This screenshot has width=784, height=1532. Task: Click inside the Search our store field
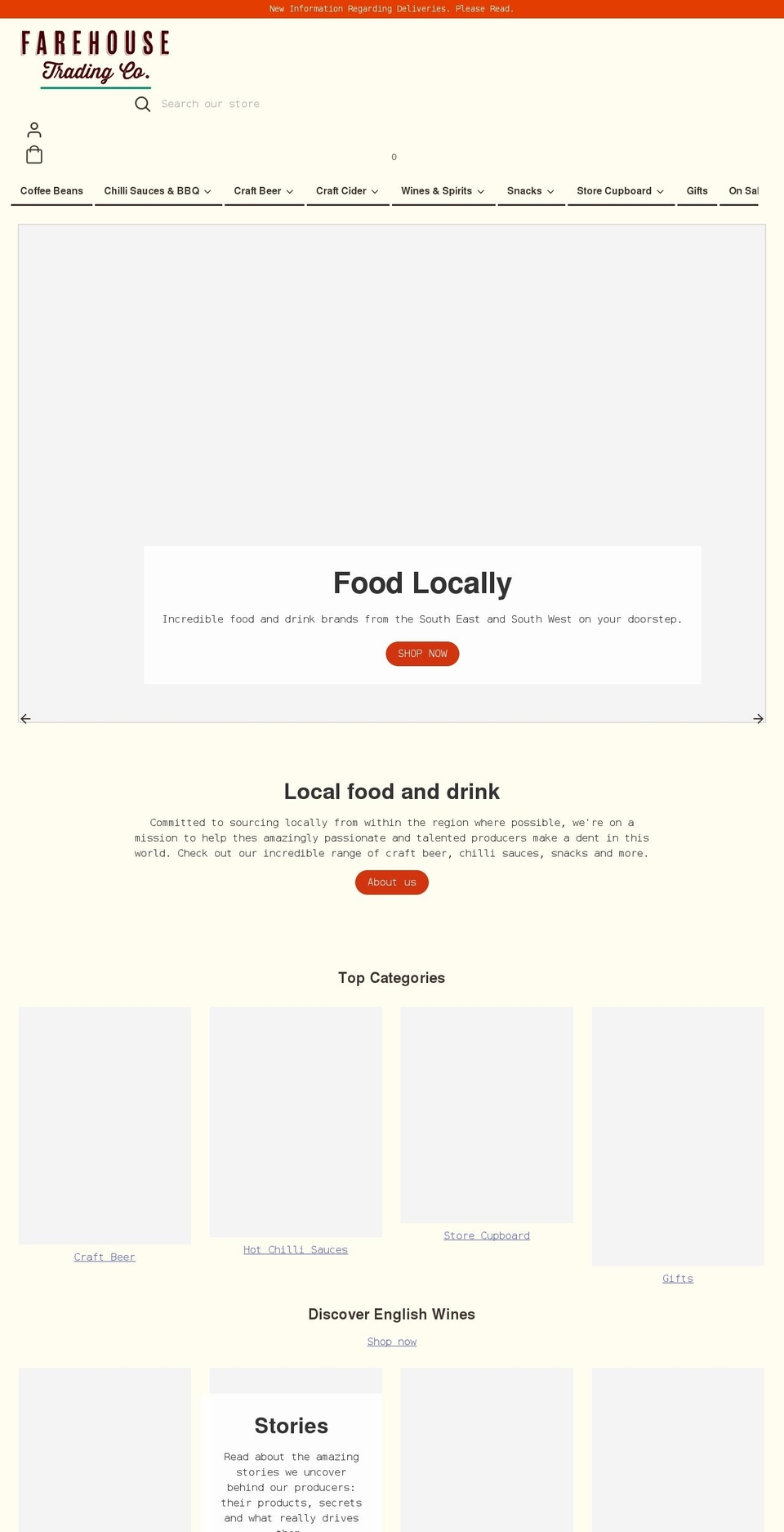pos(245,104)
